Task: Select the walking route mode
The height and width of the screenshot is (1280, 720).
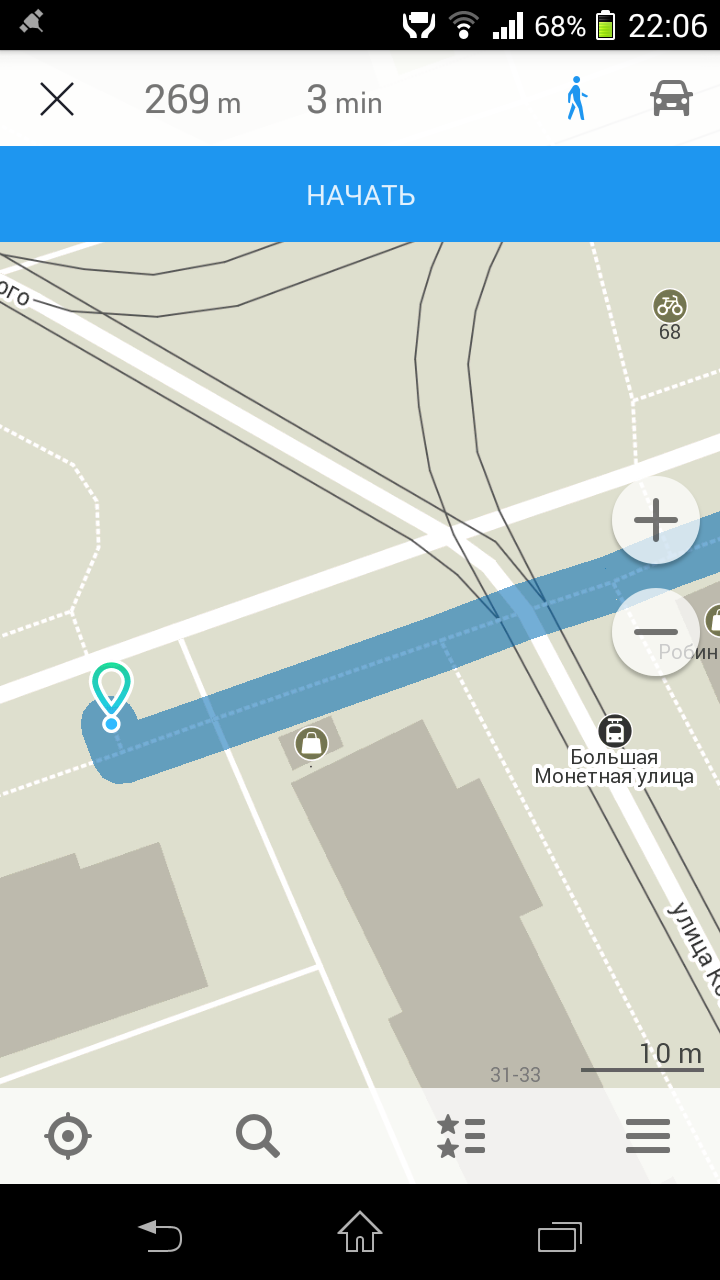Action: pyautogui.click(x=575, y=99)
